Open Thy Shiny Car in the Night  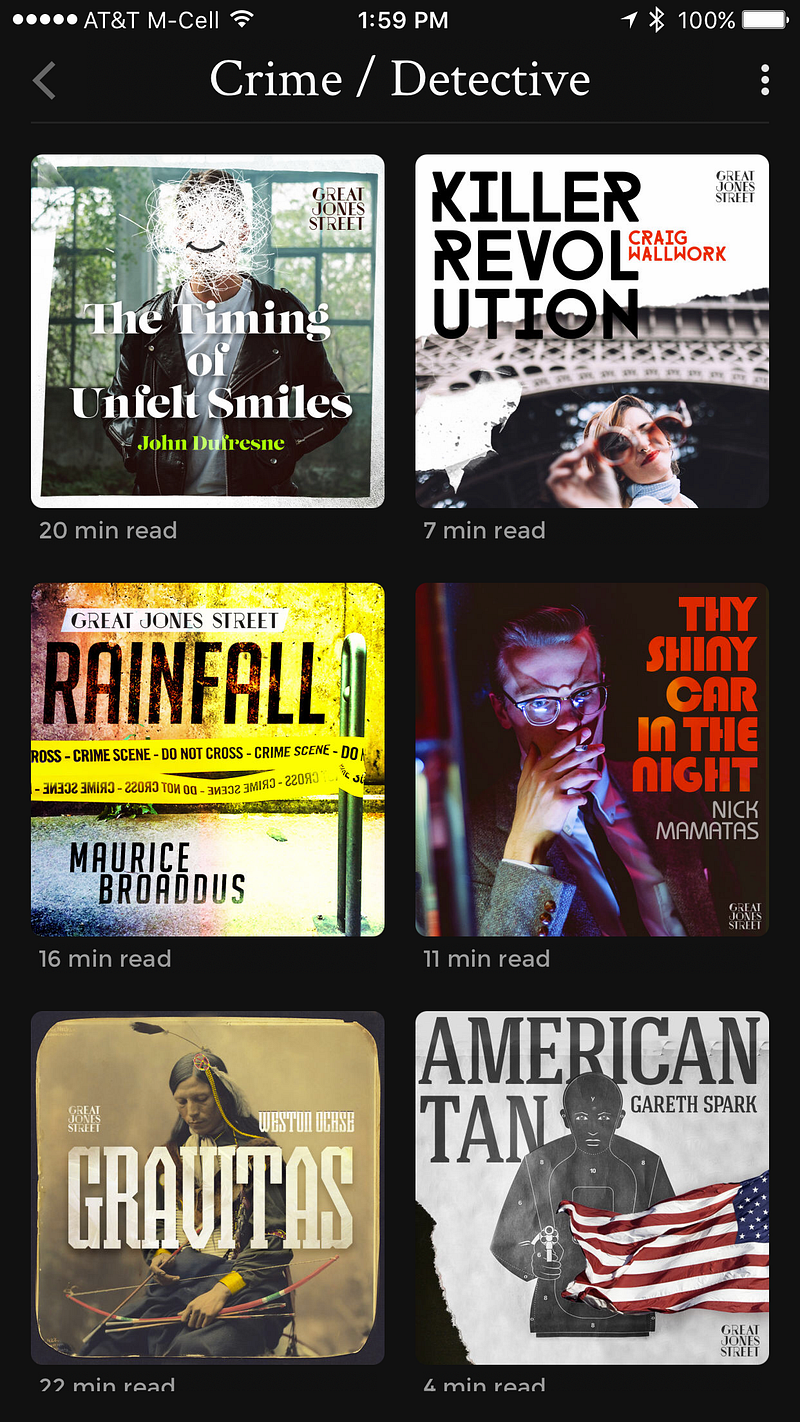(592, 759)
